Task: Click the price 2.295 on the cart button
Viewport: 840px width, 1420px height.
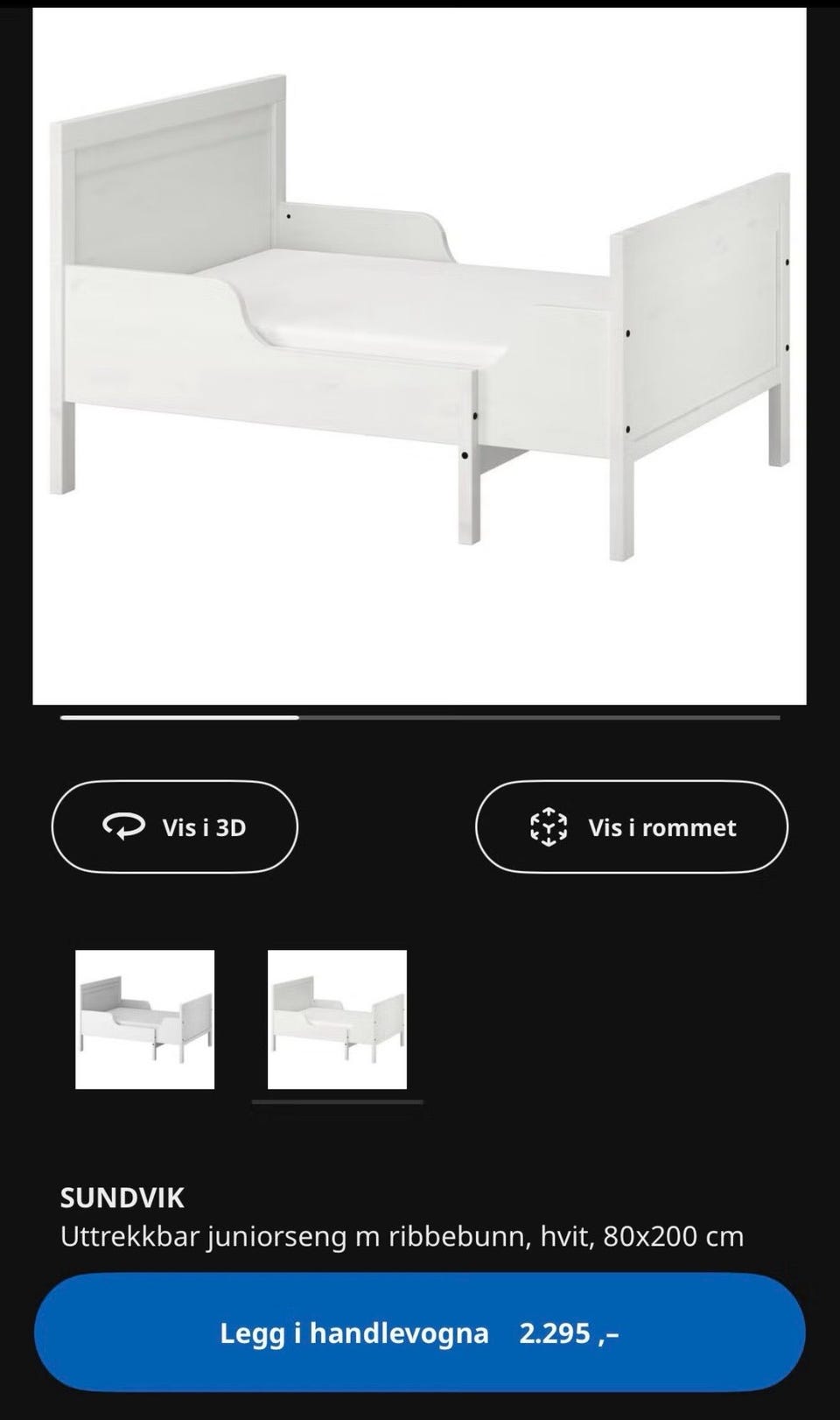Action: point(570,1333)
